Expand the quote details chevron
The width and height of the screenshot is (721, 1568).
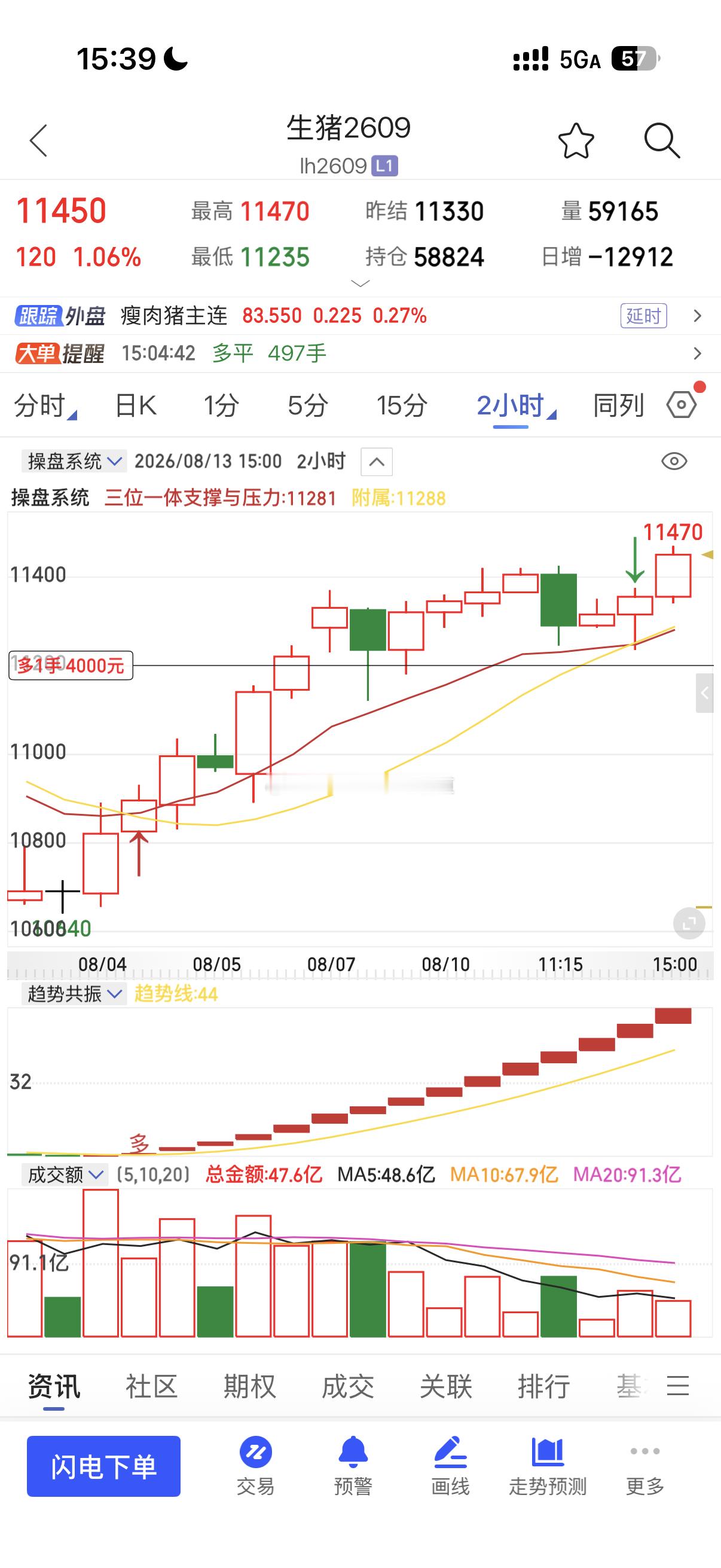click(361, 283)
